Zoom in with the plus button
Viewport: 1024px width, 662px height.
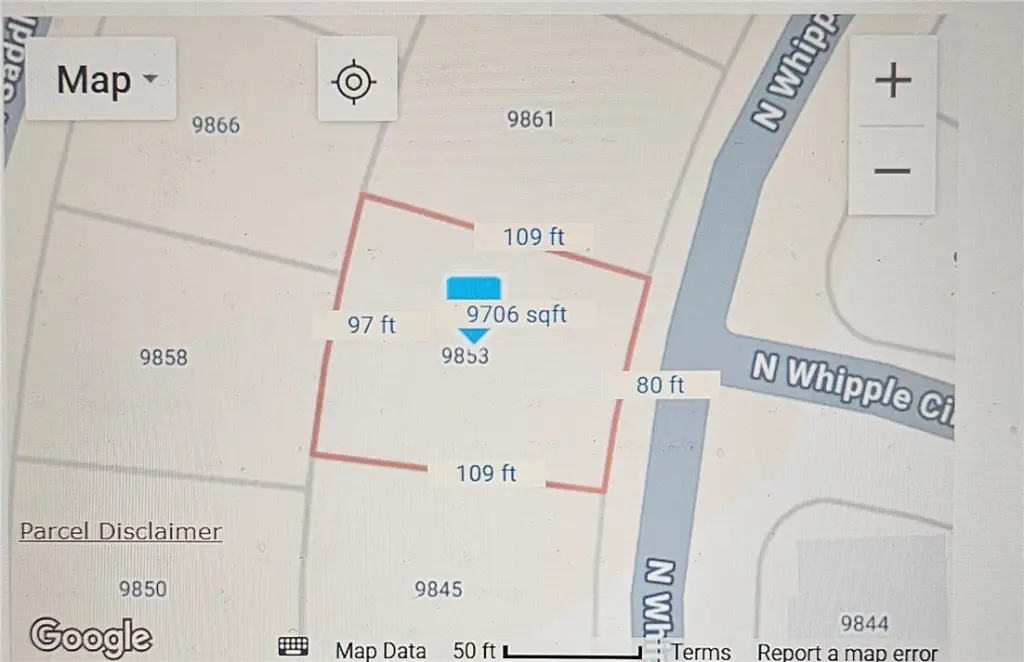[x=892, y=81]
